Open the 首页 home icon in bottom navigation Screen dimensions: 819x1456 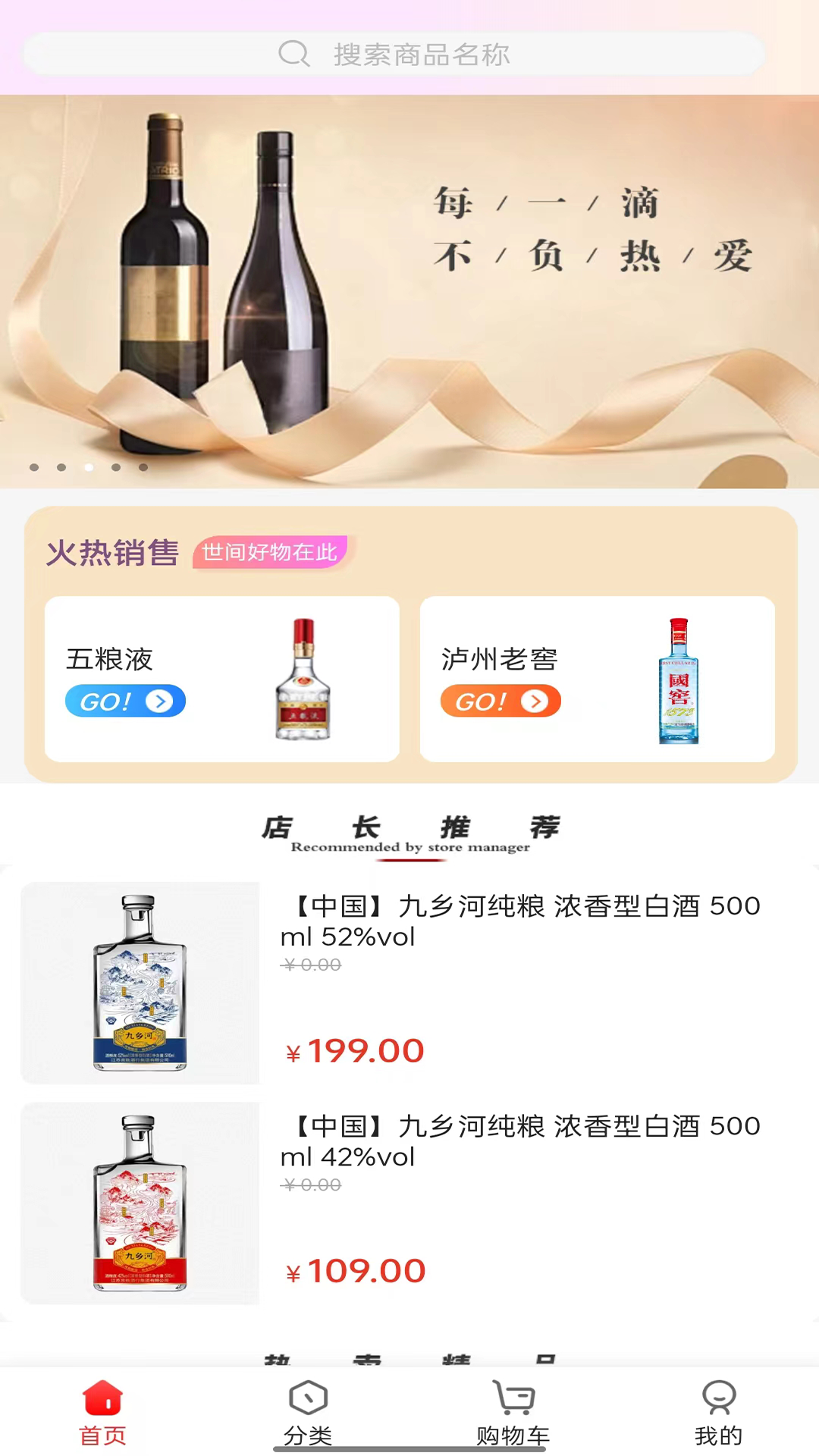tap(102, 1407)
